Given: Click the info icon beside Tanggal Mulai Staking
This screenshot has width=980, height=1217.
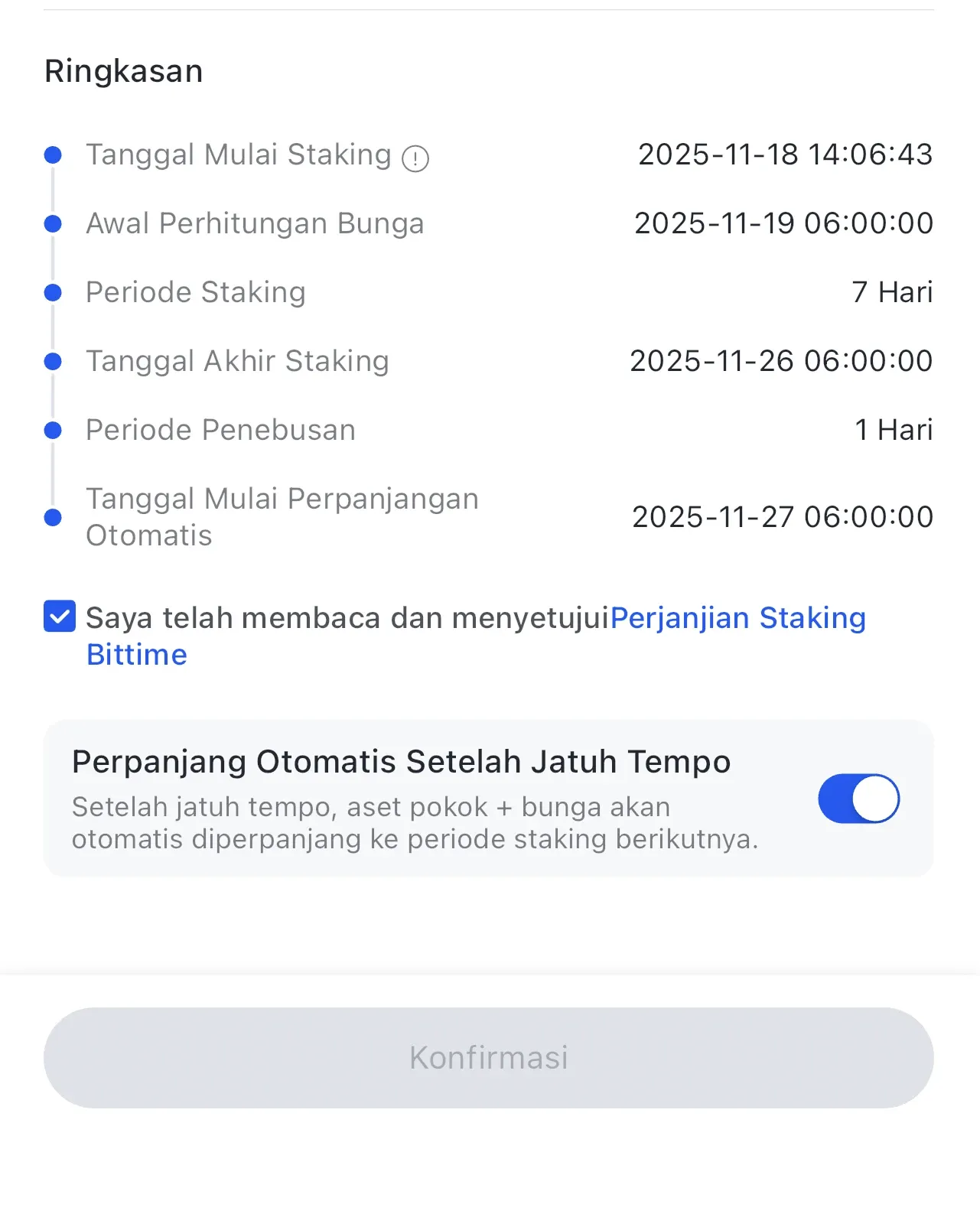Looking at the screenshot, I should (x=415, y=158).
